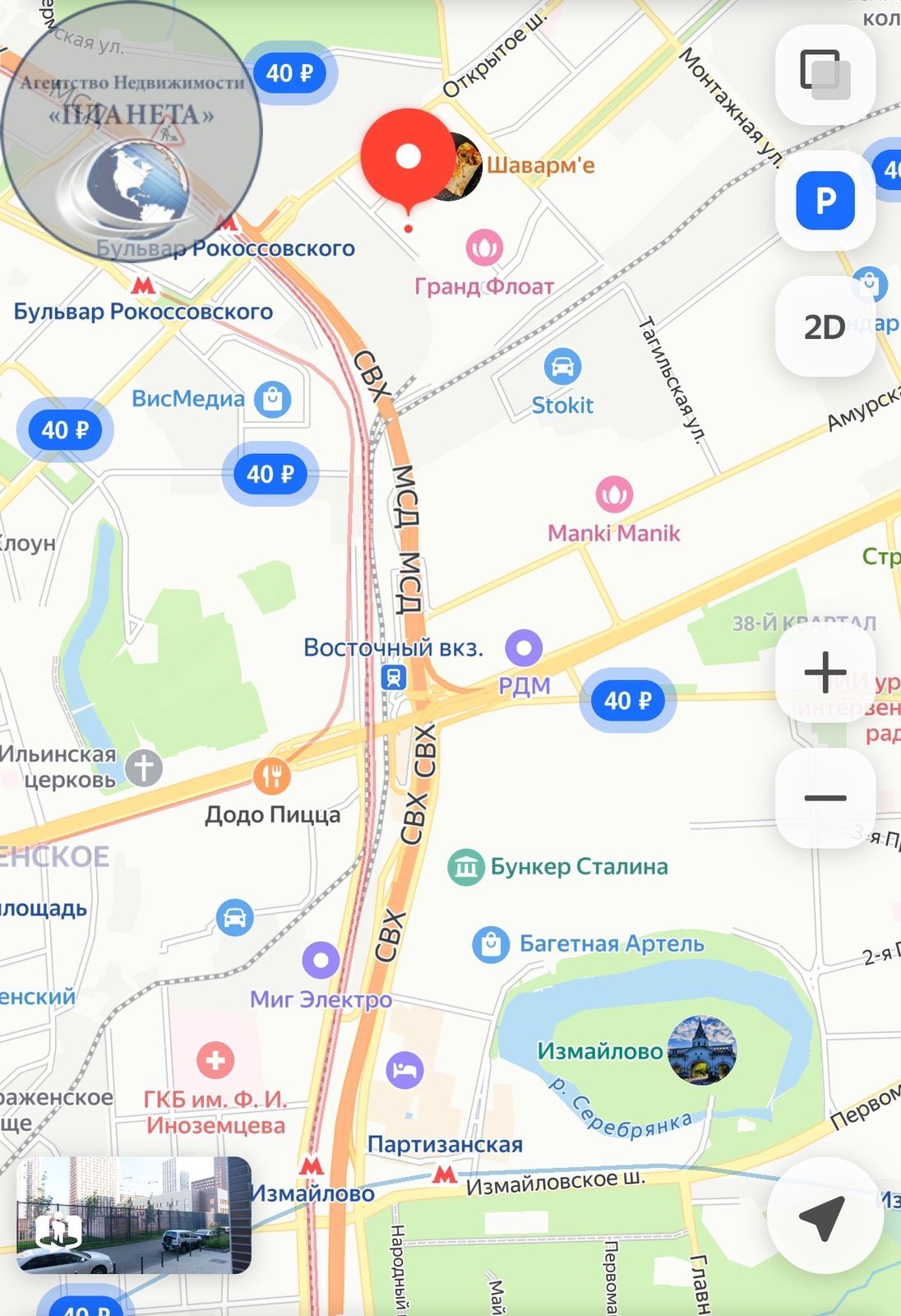Zoom out with the minus button
This screenshot has height=1316, width=901.
[825, 798]
